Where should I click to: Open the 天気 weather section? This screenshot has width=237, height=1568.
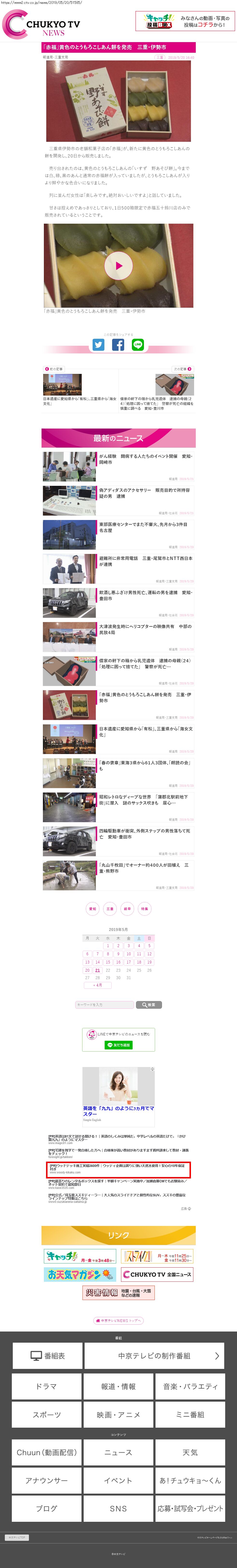click(190, 1452)
